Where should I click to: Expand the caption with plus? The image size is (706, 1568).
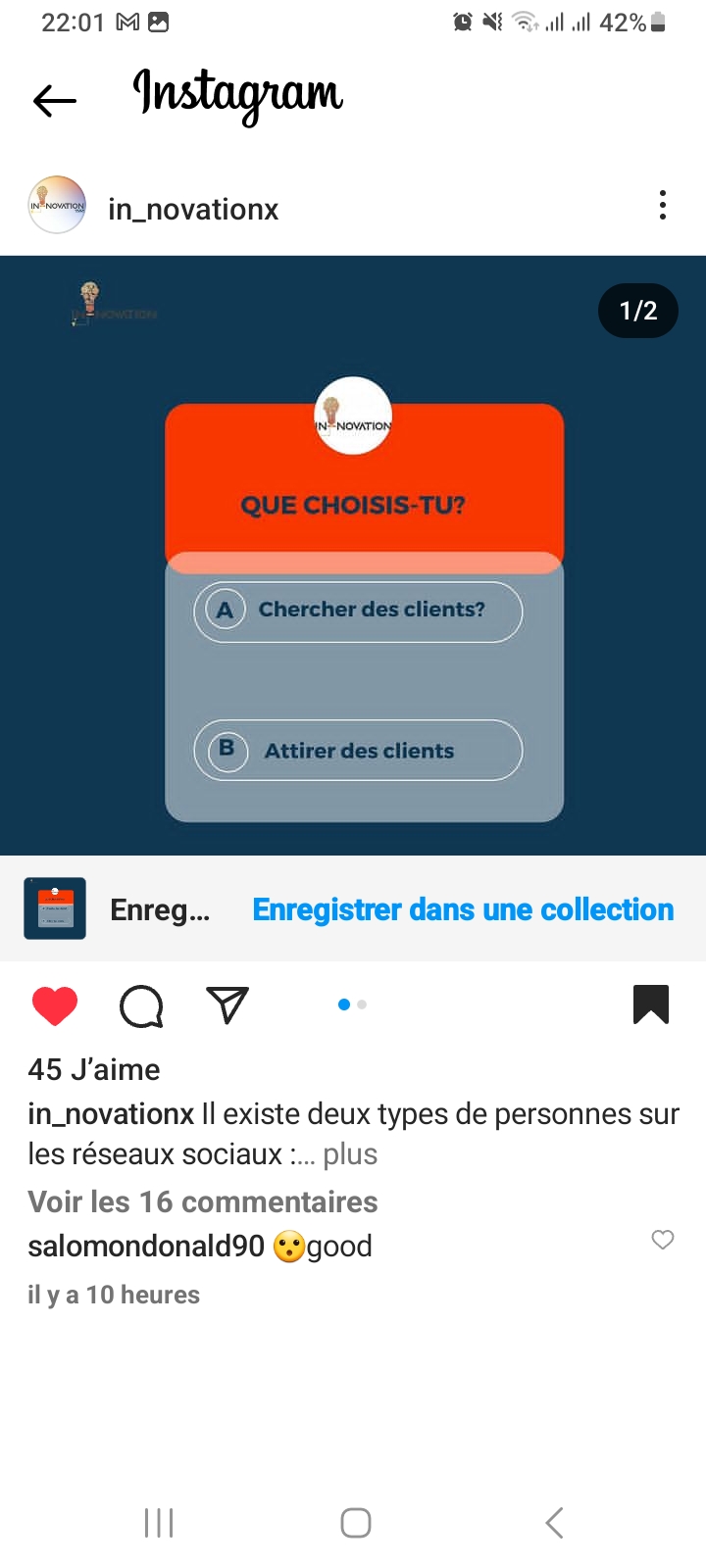[x=350, y=1154]
